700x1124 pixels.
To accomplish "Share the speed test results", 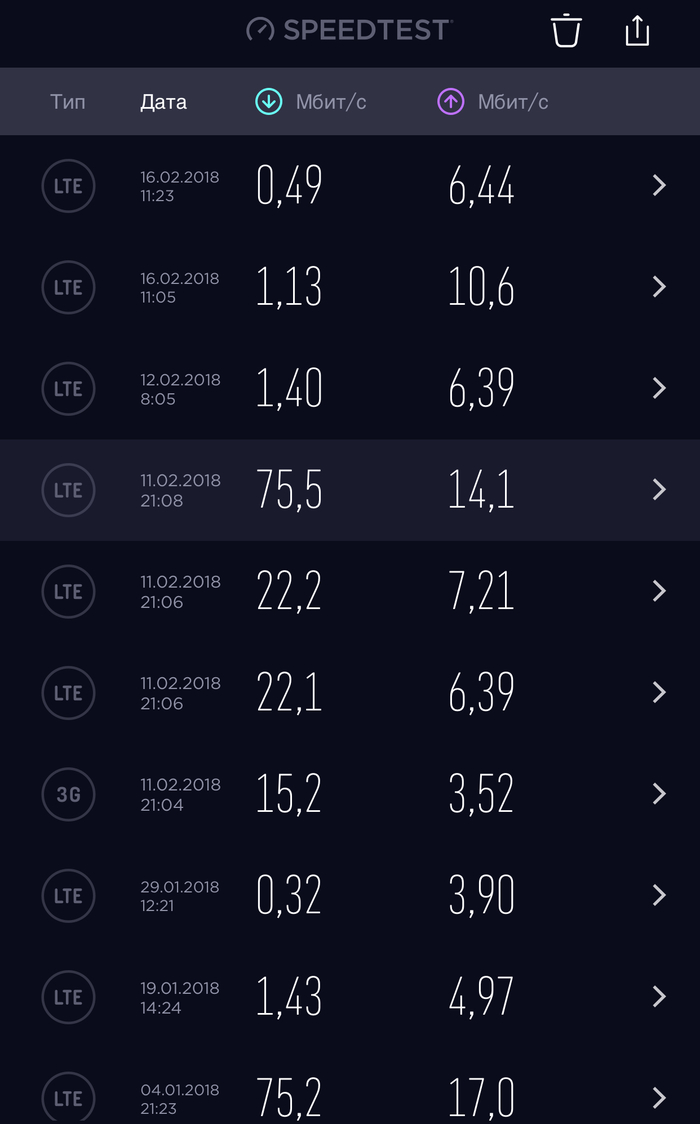I will point(637,31).
